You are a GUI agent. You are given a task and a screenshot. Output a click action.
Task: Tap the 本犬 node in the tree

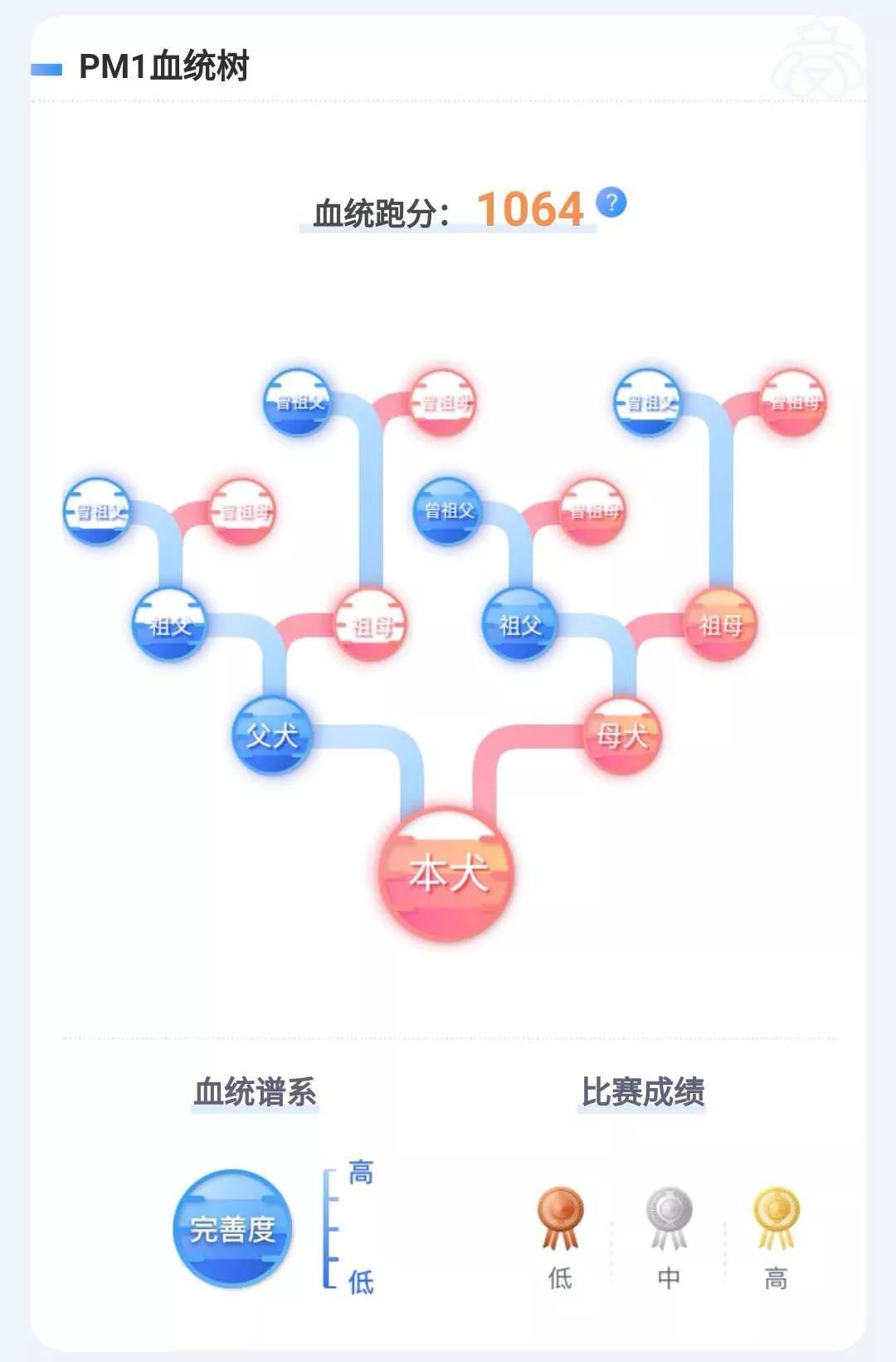[x=447, y=874]
